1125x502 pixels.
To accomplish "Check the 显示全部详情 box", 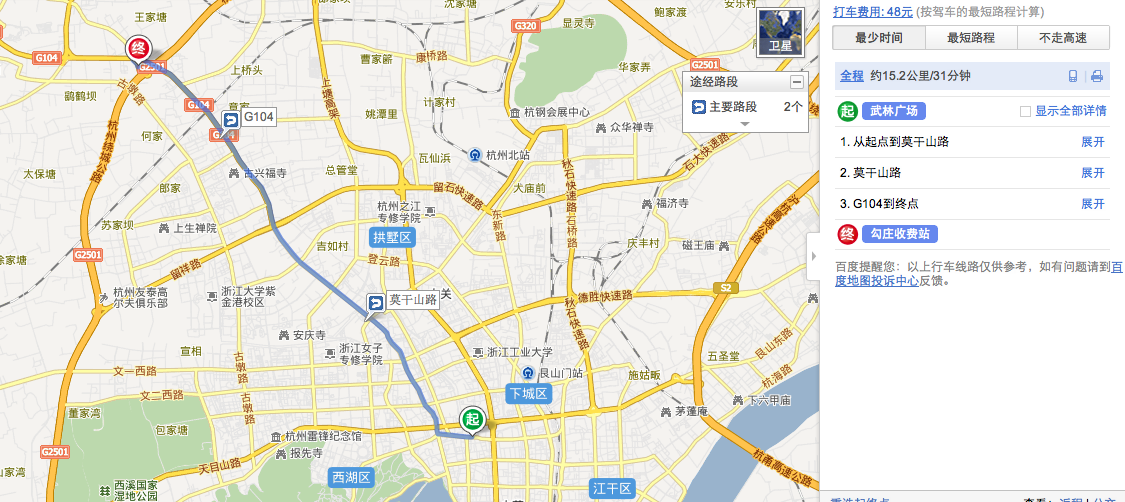I will coord(1025,111).
